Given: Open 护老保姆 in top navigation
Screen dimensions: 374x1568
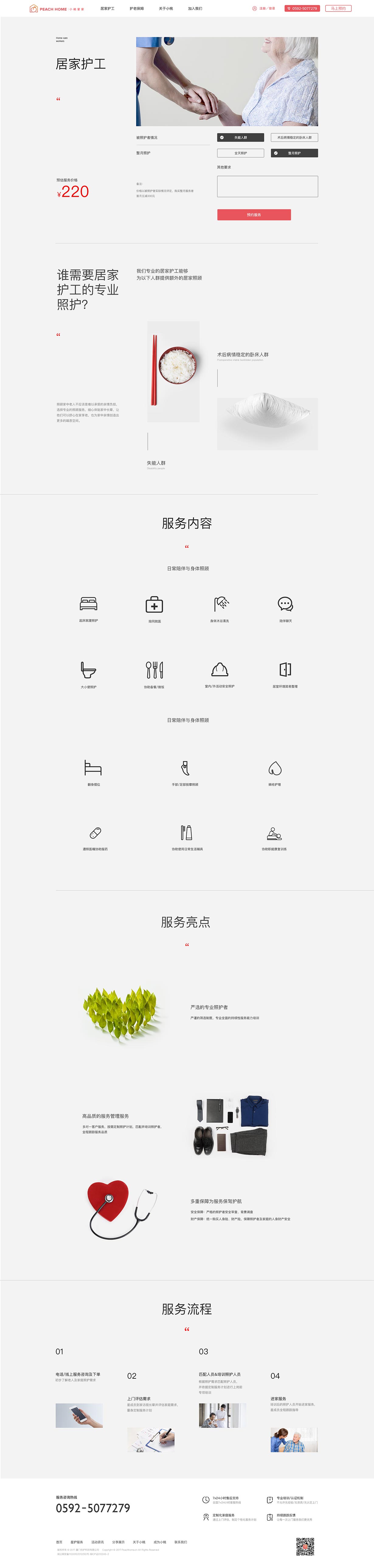Looking at the screenshot, I should (x=136, y=9).
